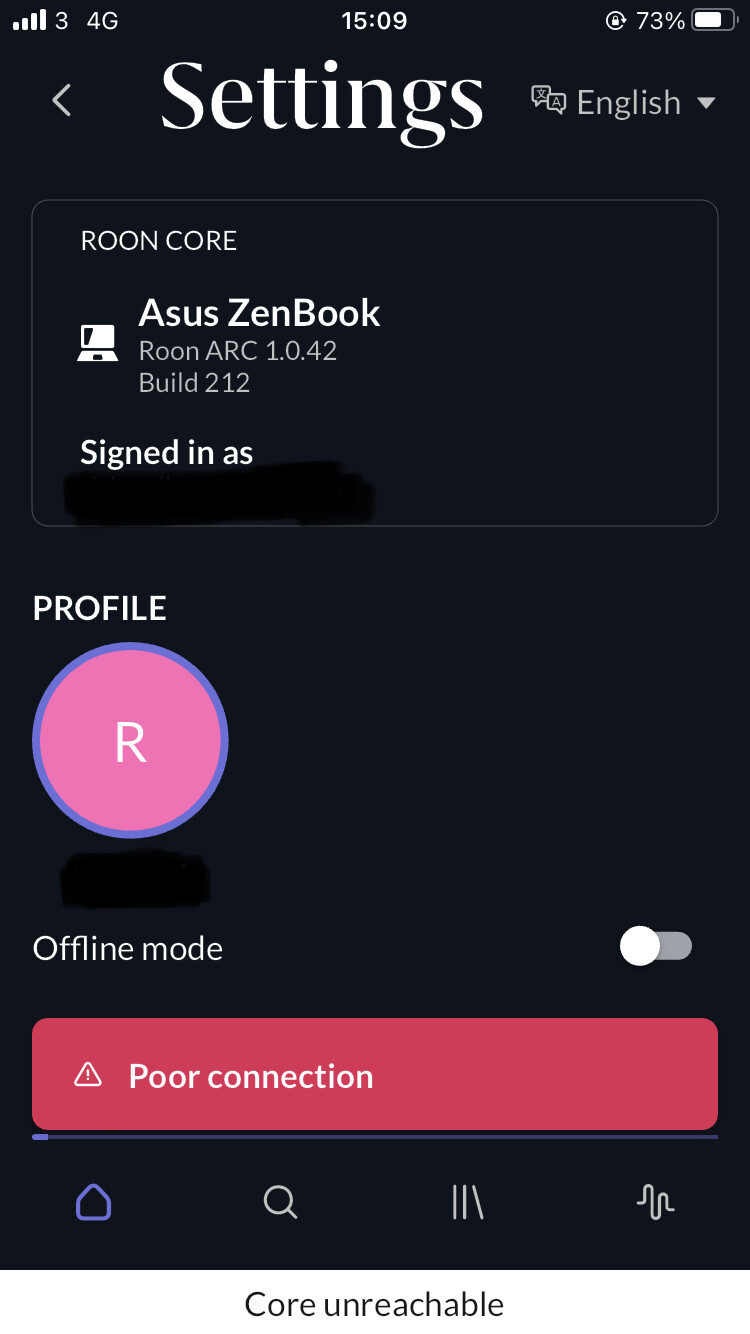Select the Search icon in bottom navigation

[280, 1203]
